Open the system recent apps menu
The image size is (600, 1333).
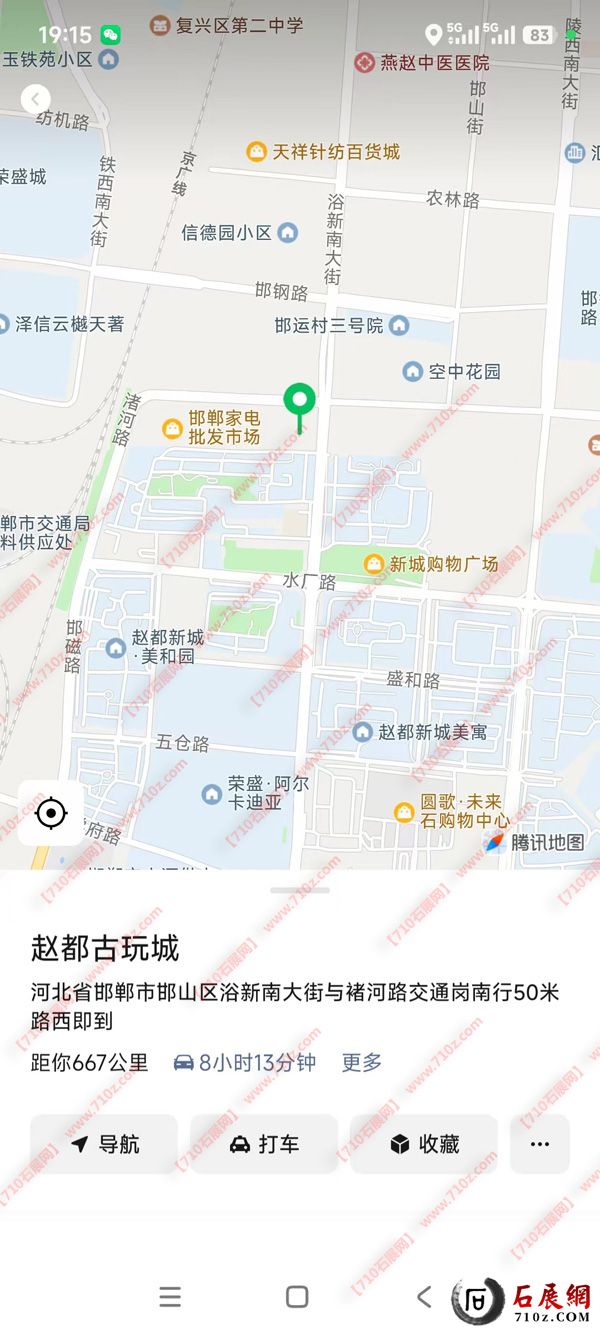[170, 1297]
